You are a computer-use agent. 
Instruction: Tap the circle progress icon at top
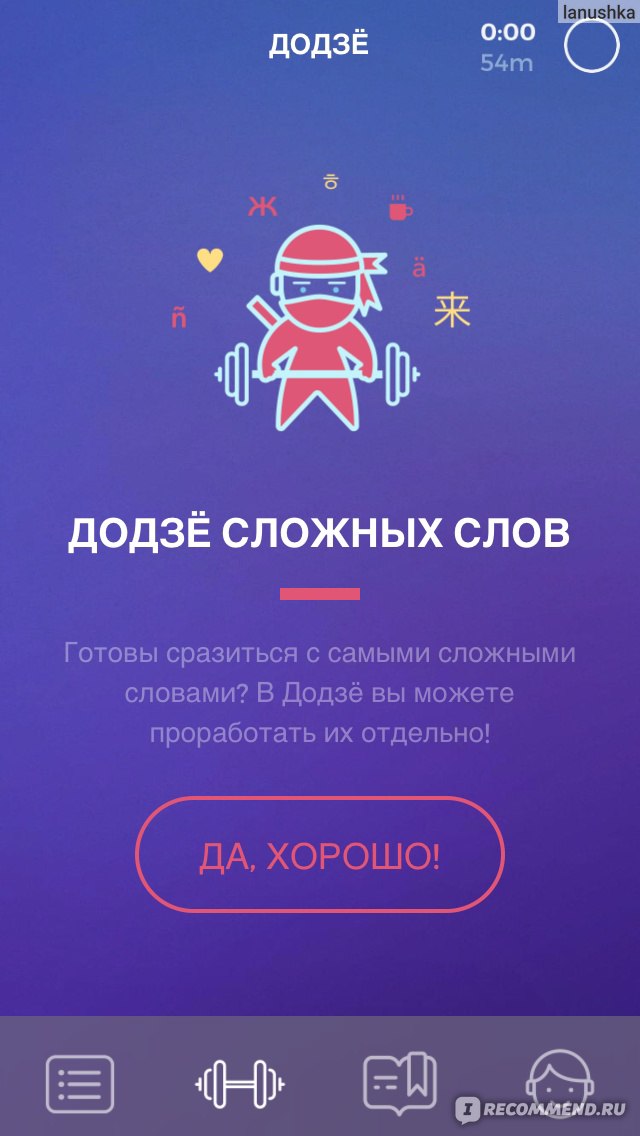[x=592, y=46]
